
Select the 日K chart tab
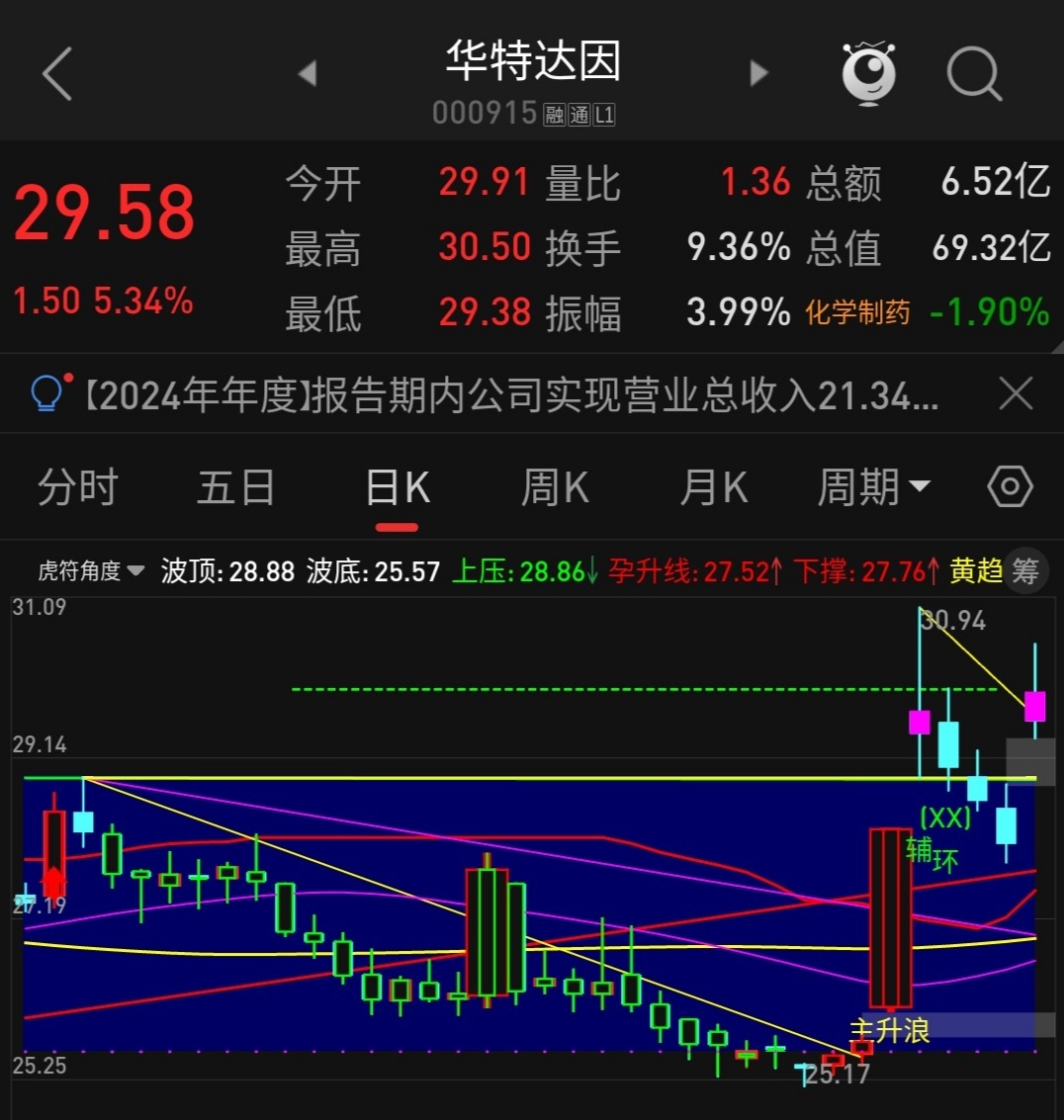click(x=398, y=488)
